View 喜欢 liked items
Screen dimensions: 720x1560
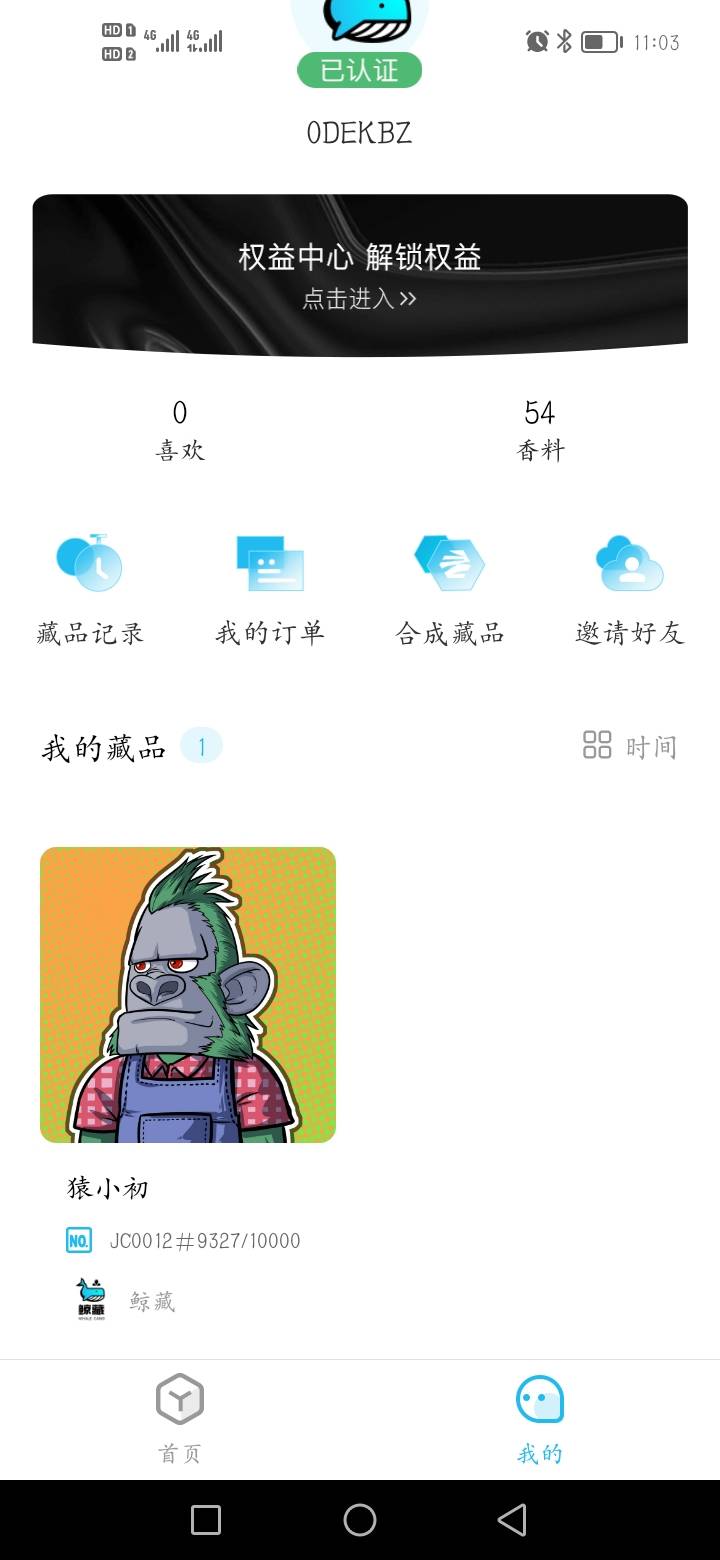(x=180, y=430)
